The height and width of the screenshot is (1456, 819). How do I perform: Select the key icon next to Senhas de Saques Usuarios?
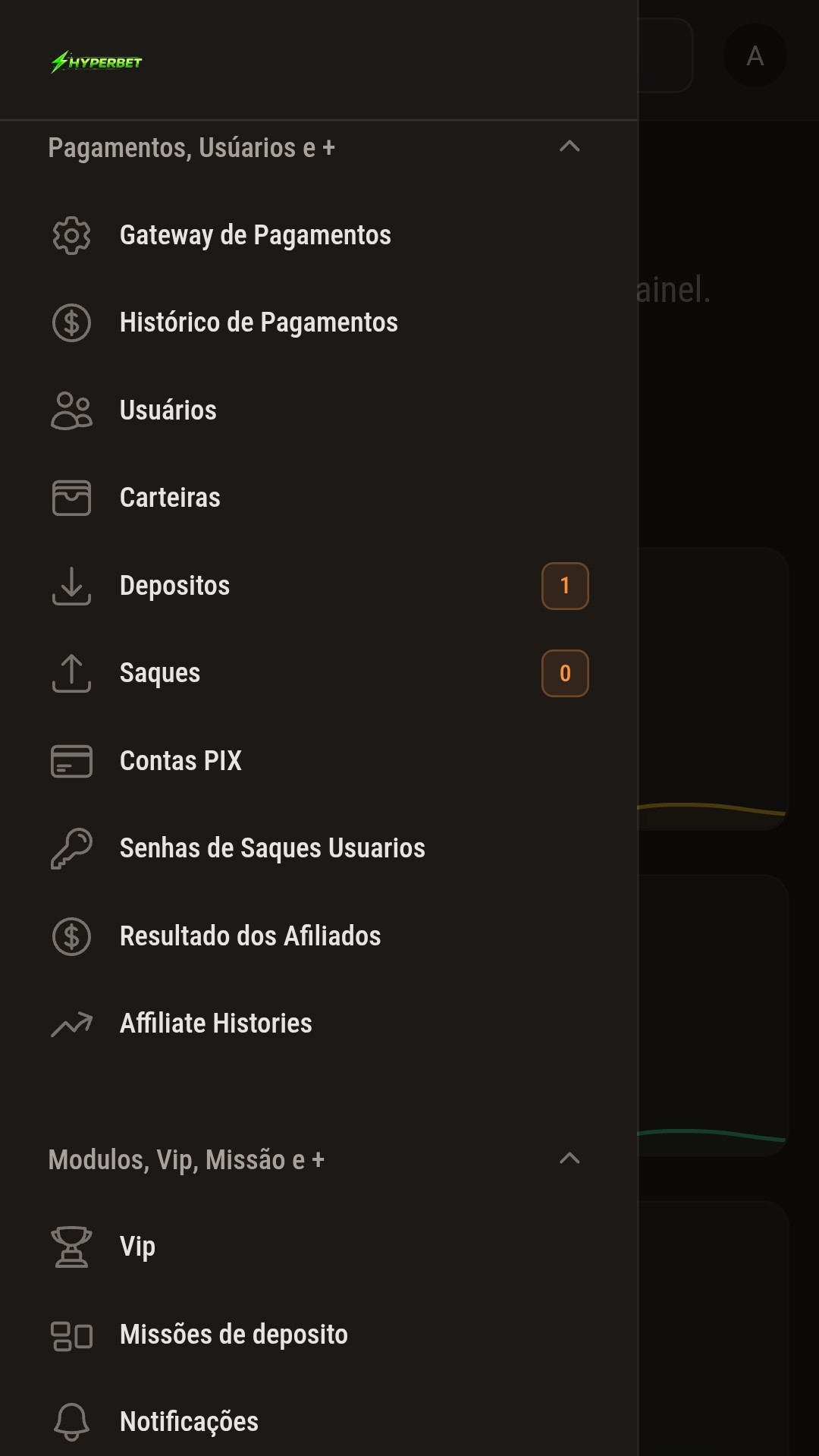point(72,848)
